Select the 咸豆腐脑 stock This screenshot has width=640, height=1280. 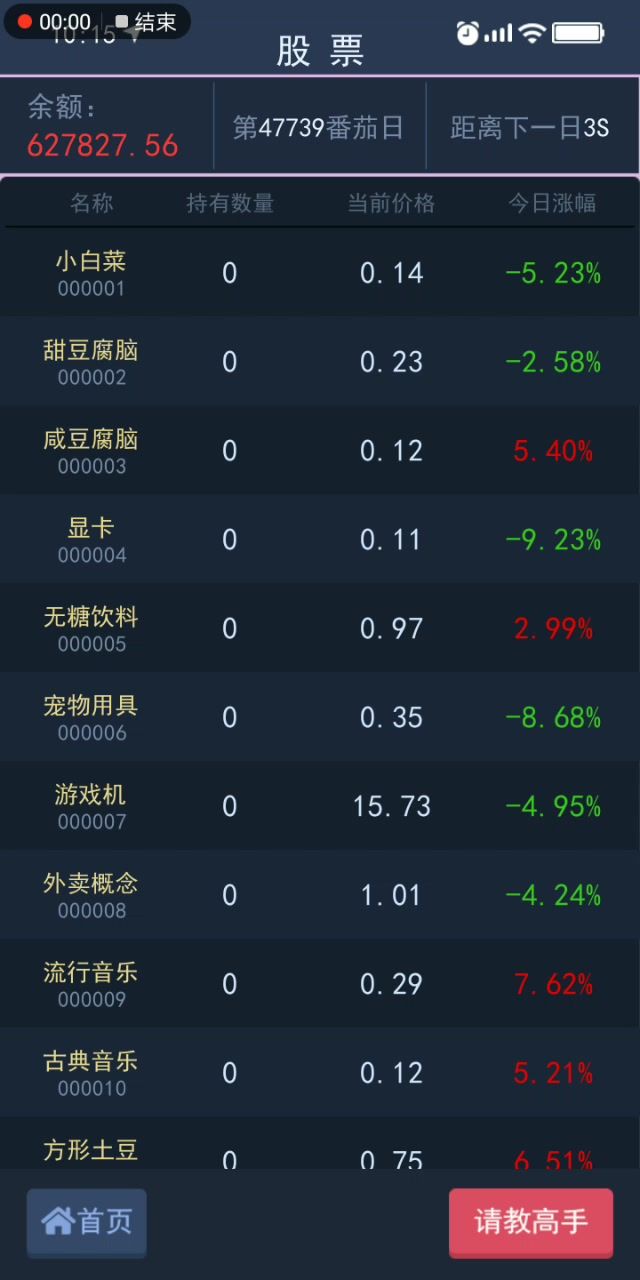(x=320, y=451)
